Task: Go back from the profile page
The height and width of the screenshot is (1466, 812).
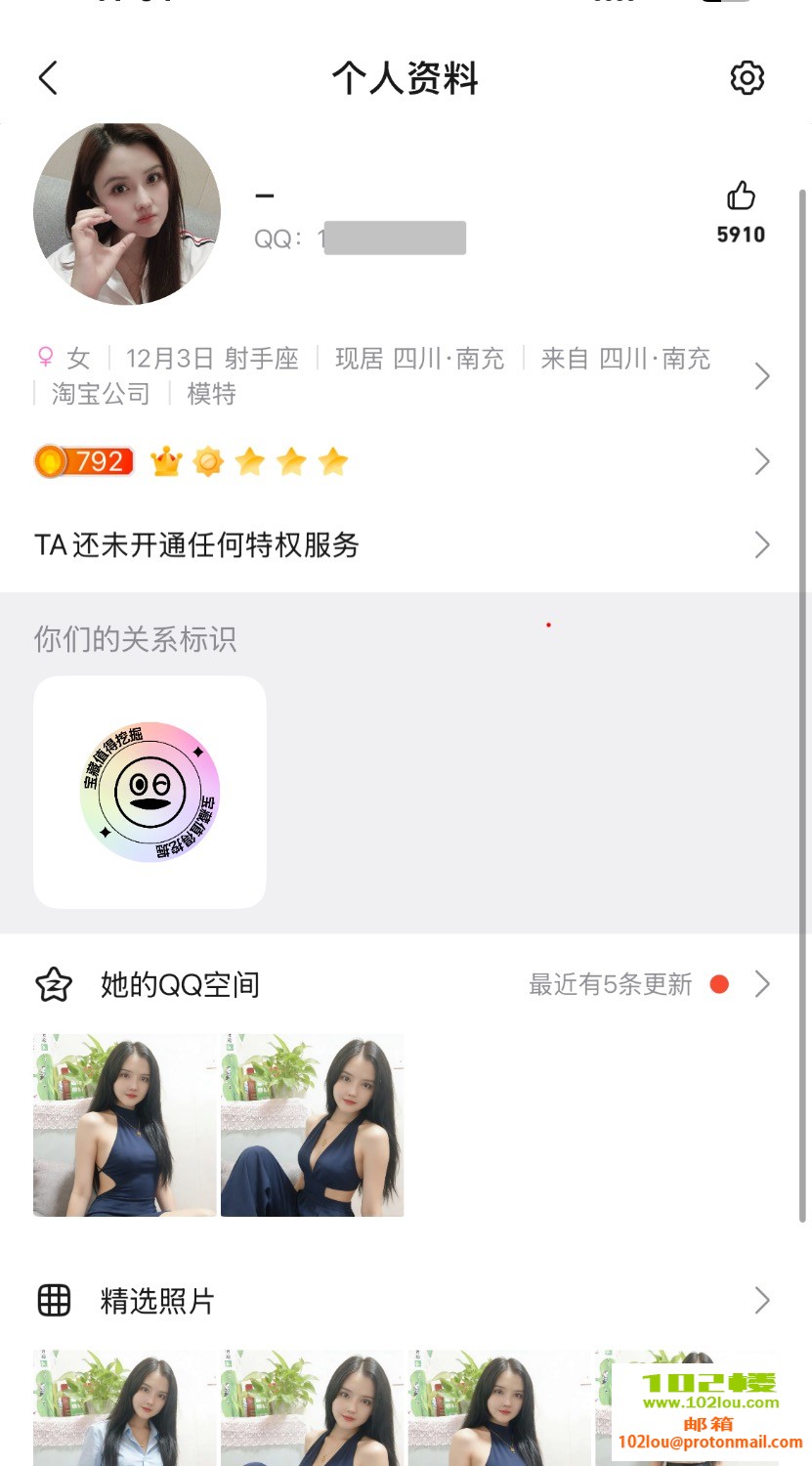Action: coord(49,78)
